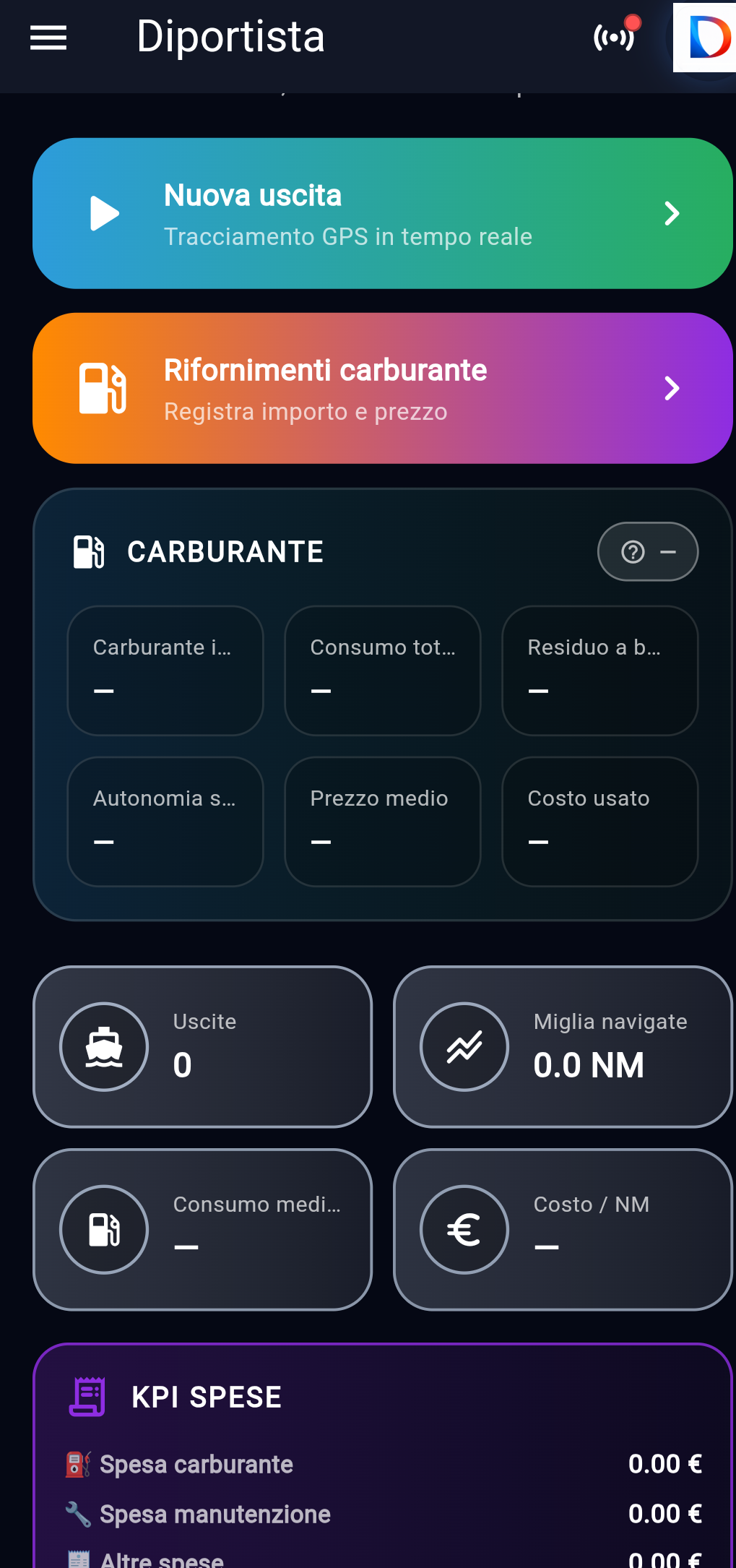Image resolution: width=736 pixels, height=1568 pixels.
Task: Collapse the Carburante section with help button
Action: 648,551
